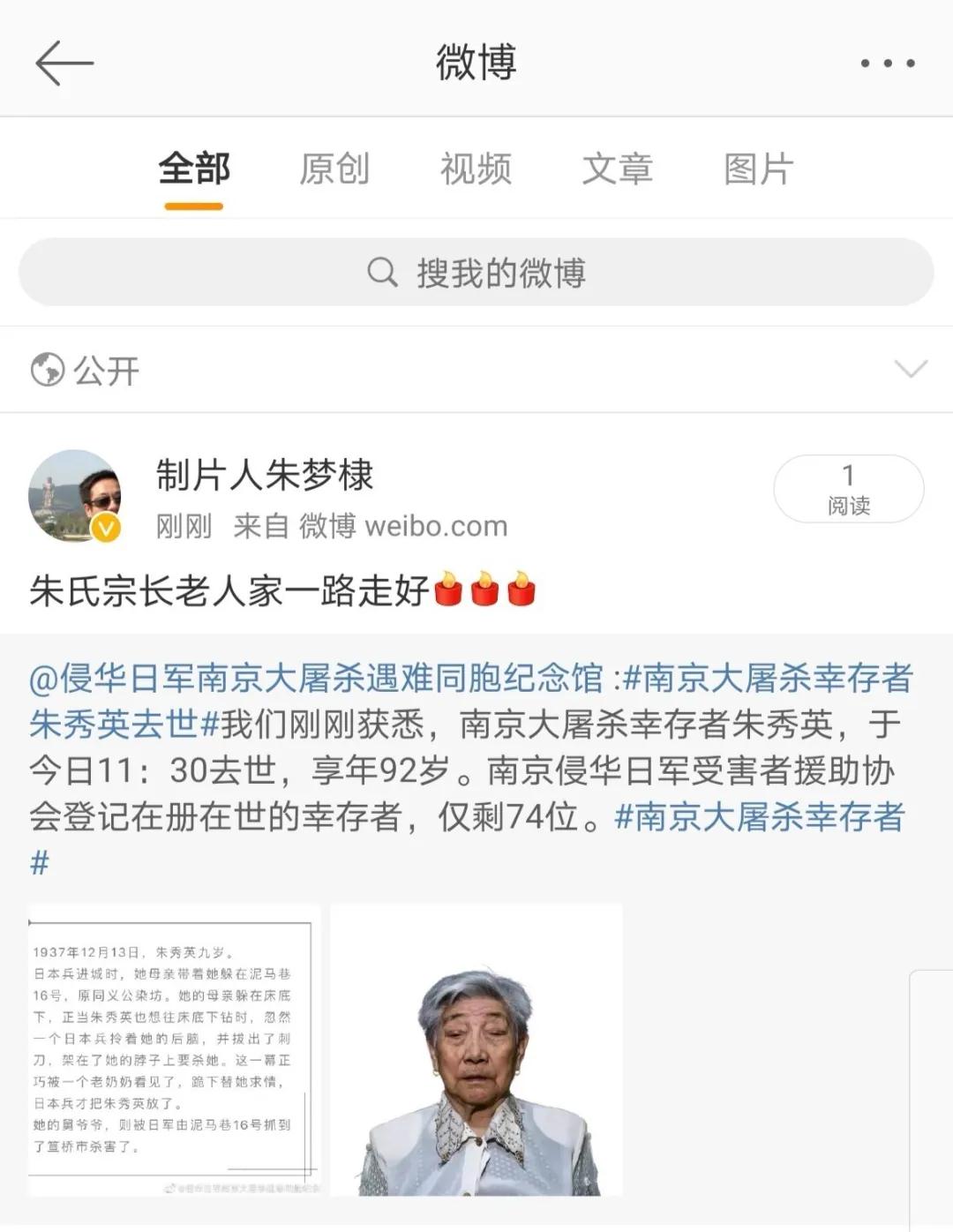Open the @侵华日军南京大屠杀遇难同胞纪念馆 mention link
The height and width of the screenshot is (1232, 953).
[316, 679]
